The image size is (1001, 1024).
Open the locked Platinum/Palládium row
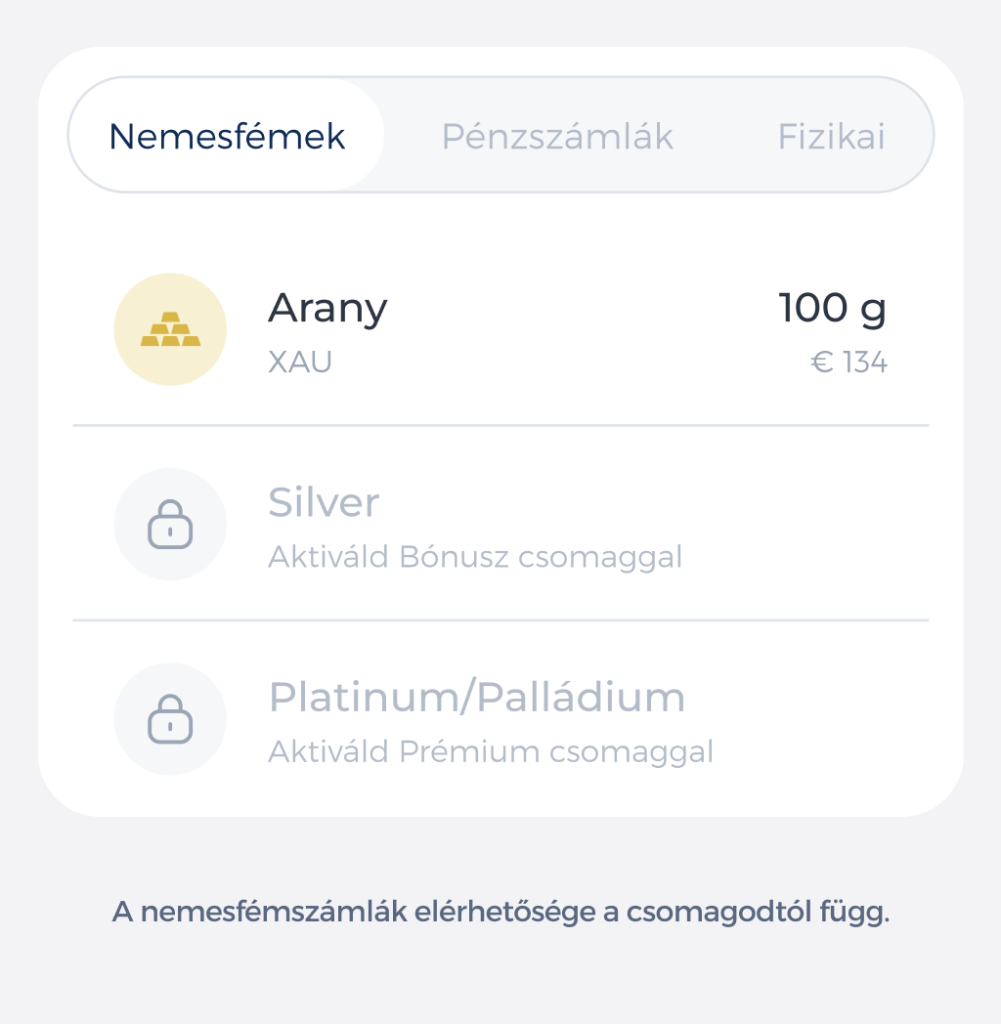[500, 718]
